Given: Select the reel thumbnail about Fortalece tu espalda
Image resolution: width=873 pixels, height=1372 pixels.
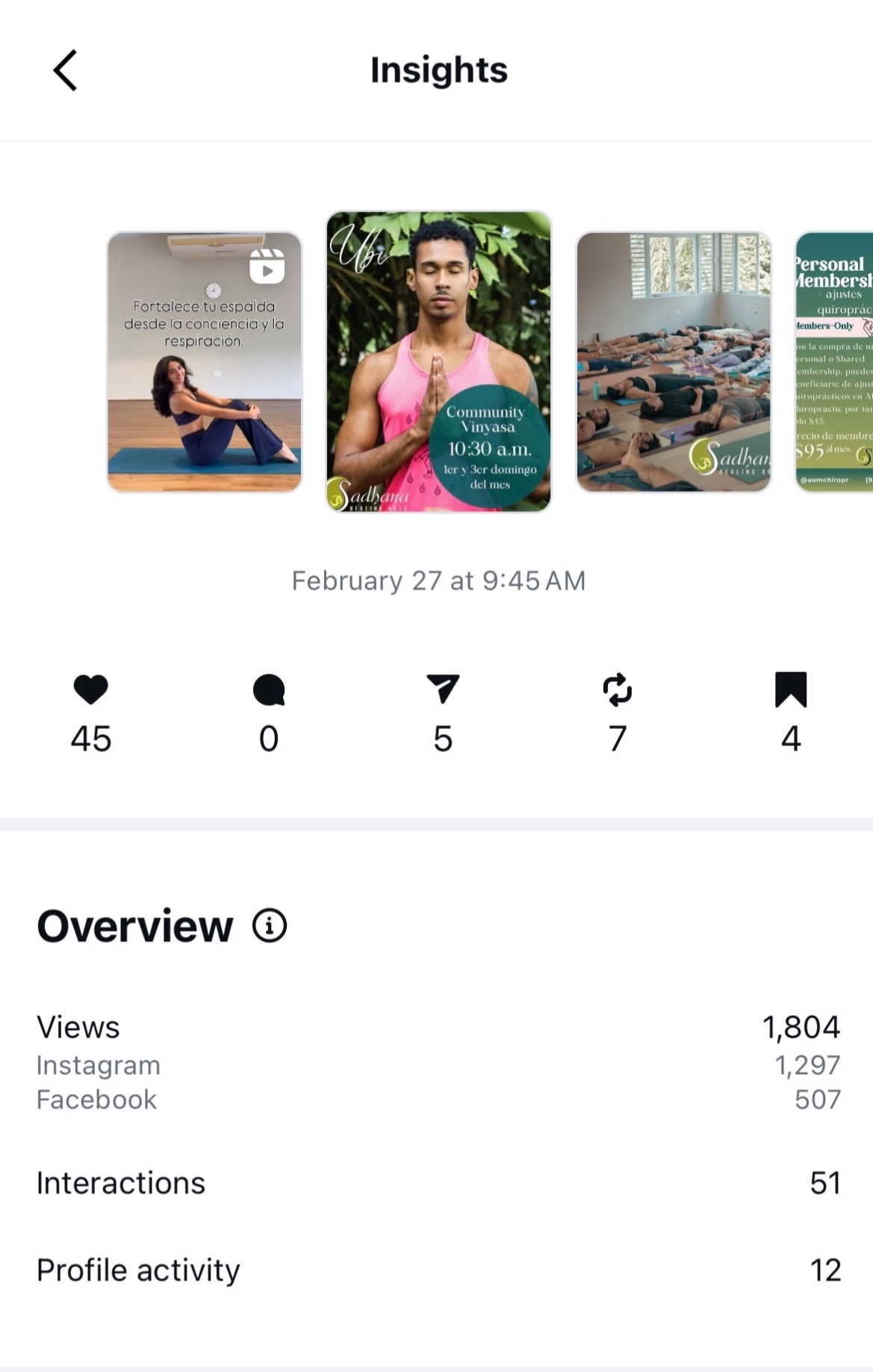Looking at the screenshot, I should tap(205, 362).
